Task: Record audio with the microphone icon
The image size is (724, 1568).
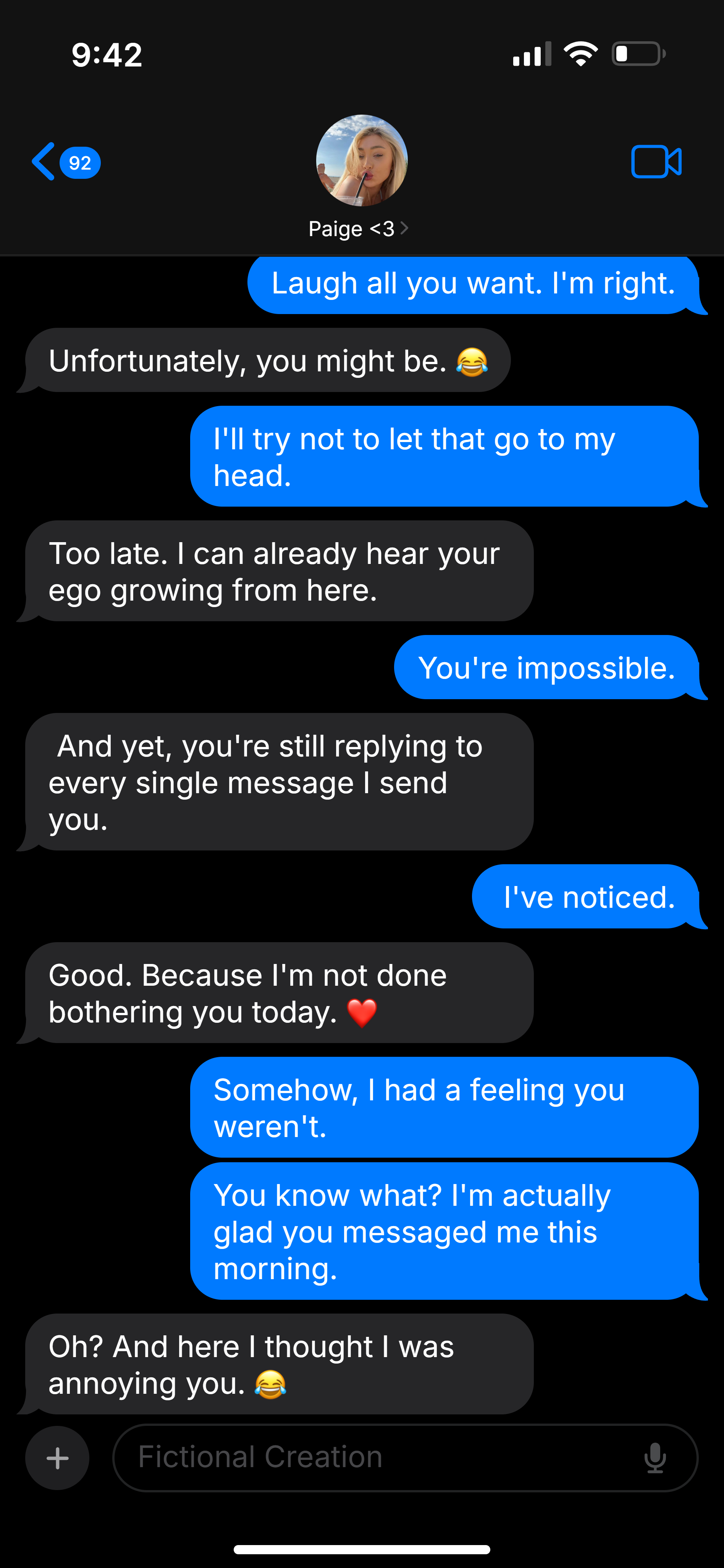Action: (655, 1458)
